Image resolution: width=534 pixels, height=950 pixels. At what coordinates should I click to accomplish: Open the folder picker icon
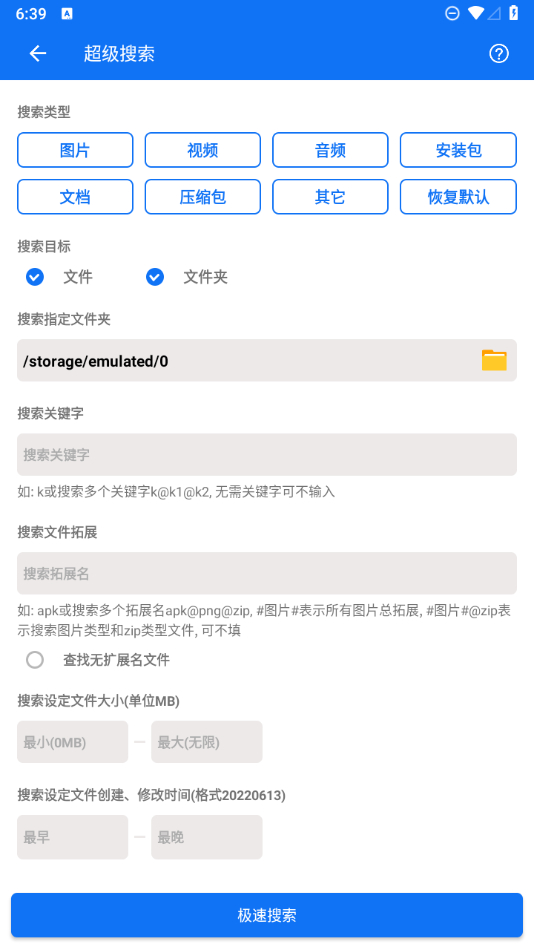point(494,360)
